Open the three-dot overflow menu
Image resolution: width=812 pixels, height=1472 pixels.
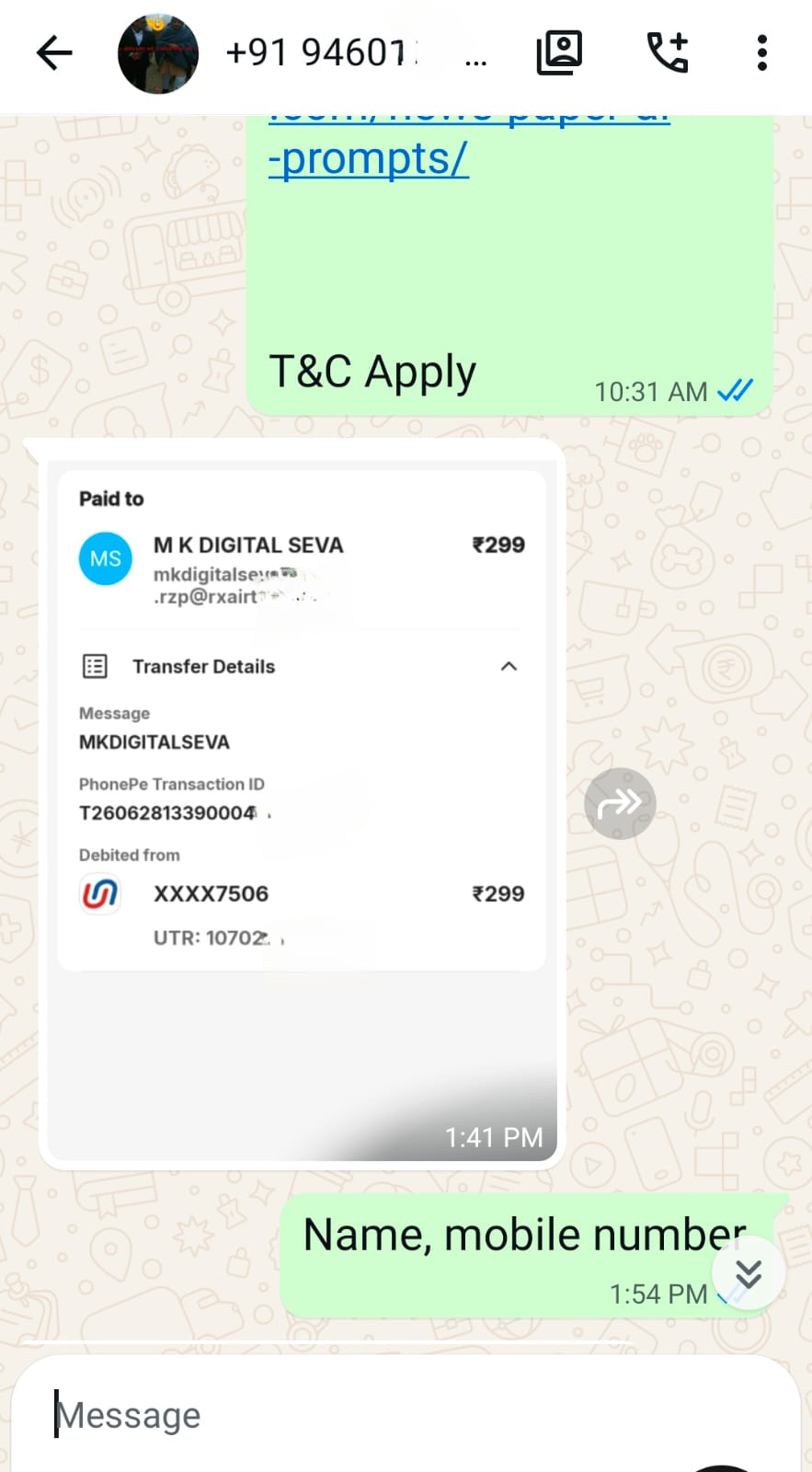click(761, 52)
